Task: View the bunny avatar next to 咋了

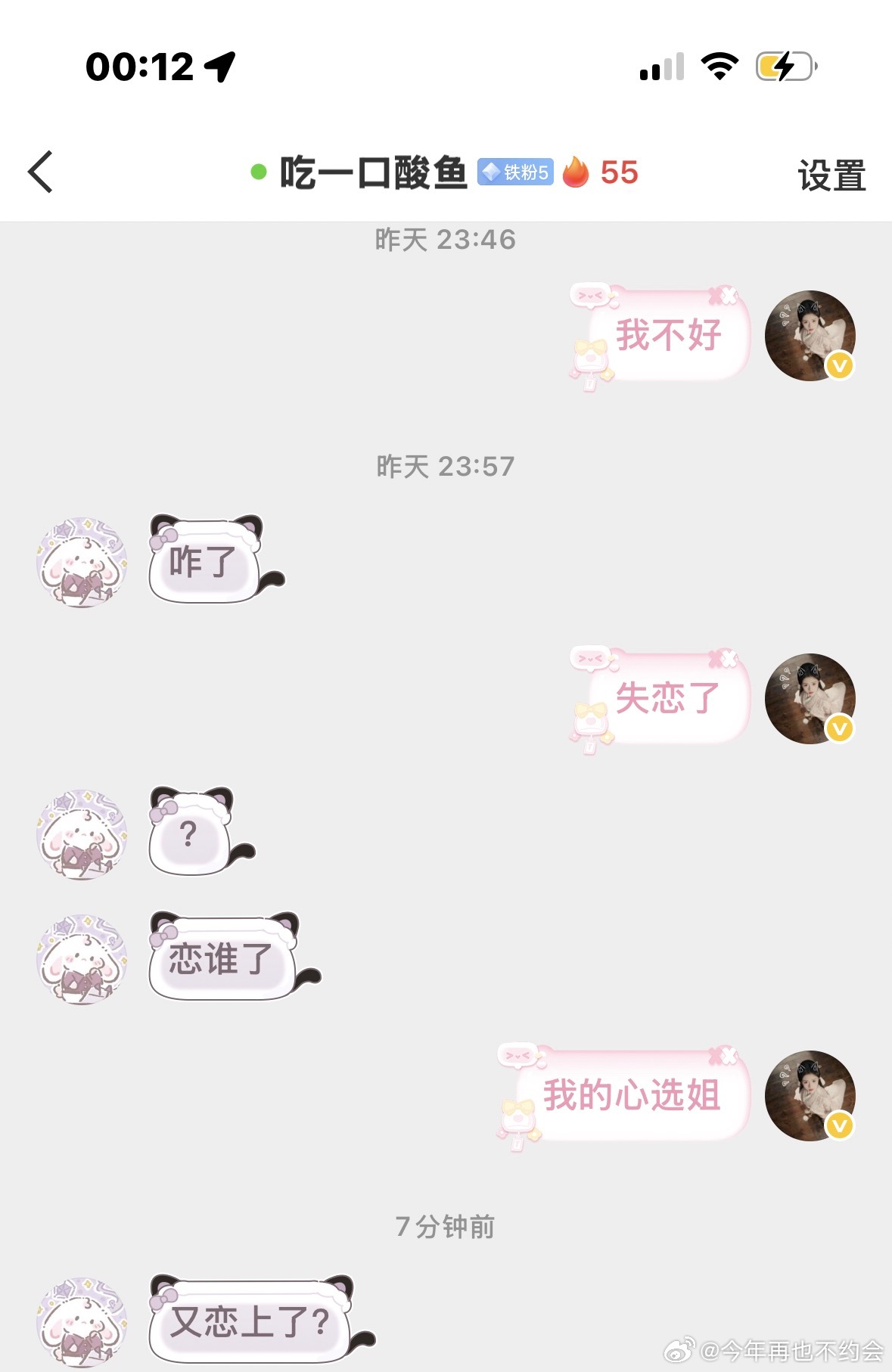Action: pos(81,561)
